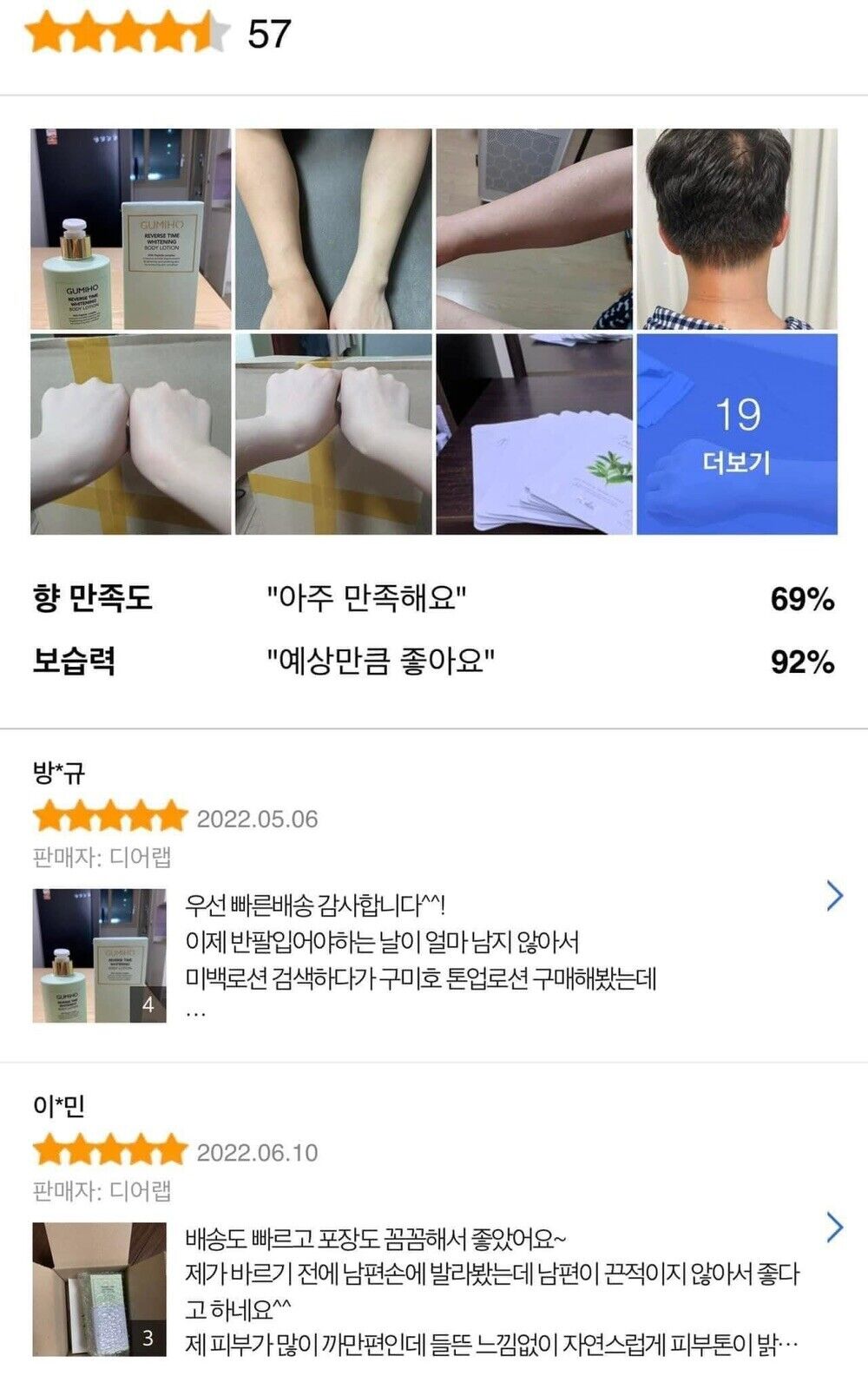868x1389 pixels.
Task: Open the two forearms review photo
Action: (333, 229)
